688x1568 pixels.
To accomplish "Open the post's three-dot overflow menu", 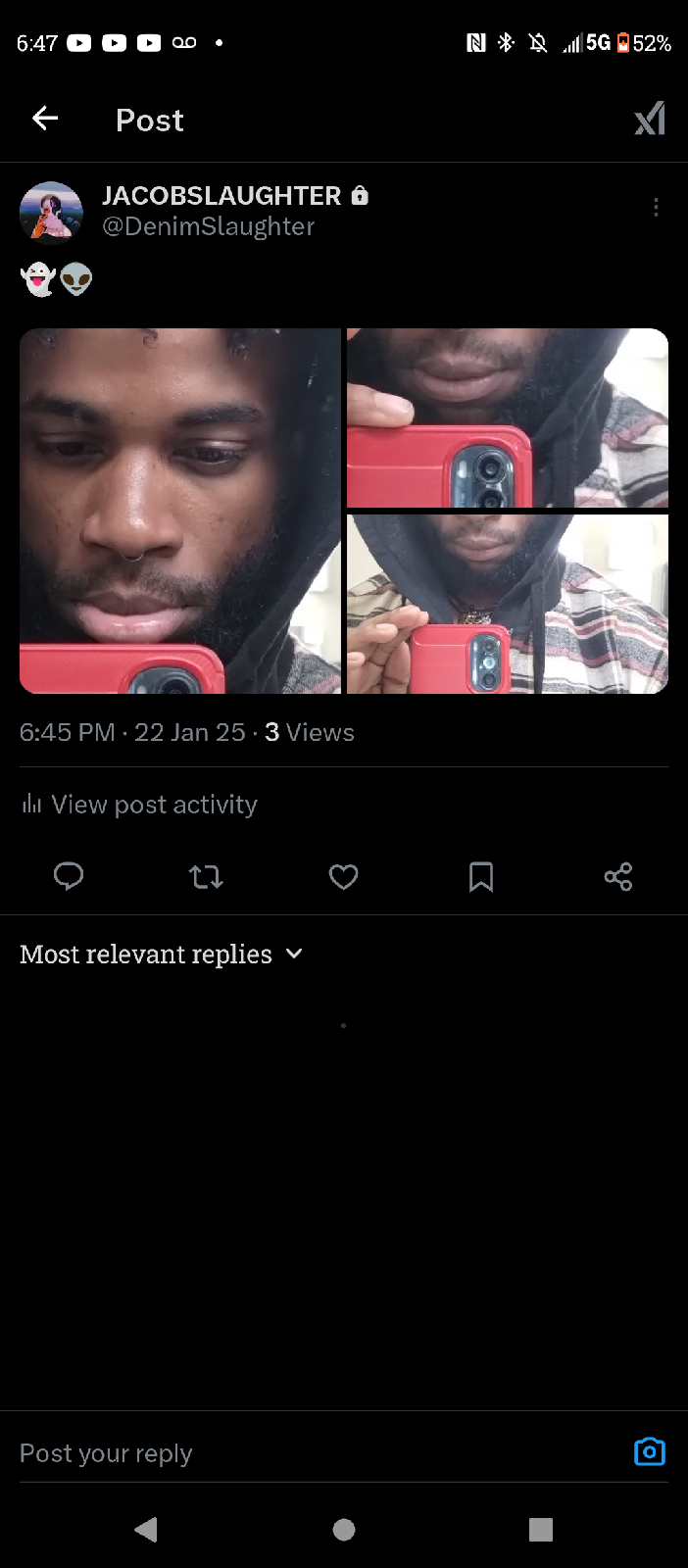I will coord(656,207).
